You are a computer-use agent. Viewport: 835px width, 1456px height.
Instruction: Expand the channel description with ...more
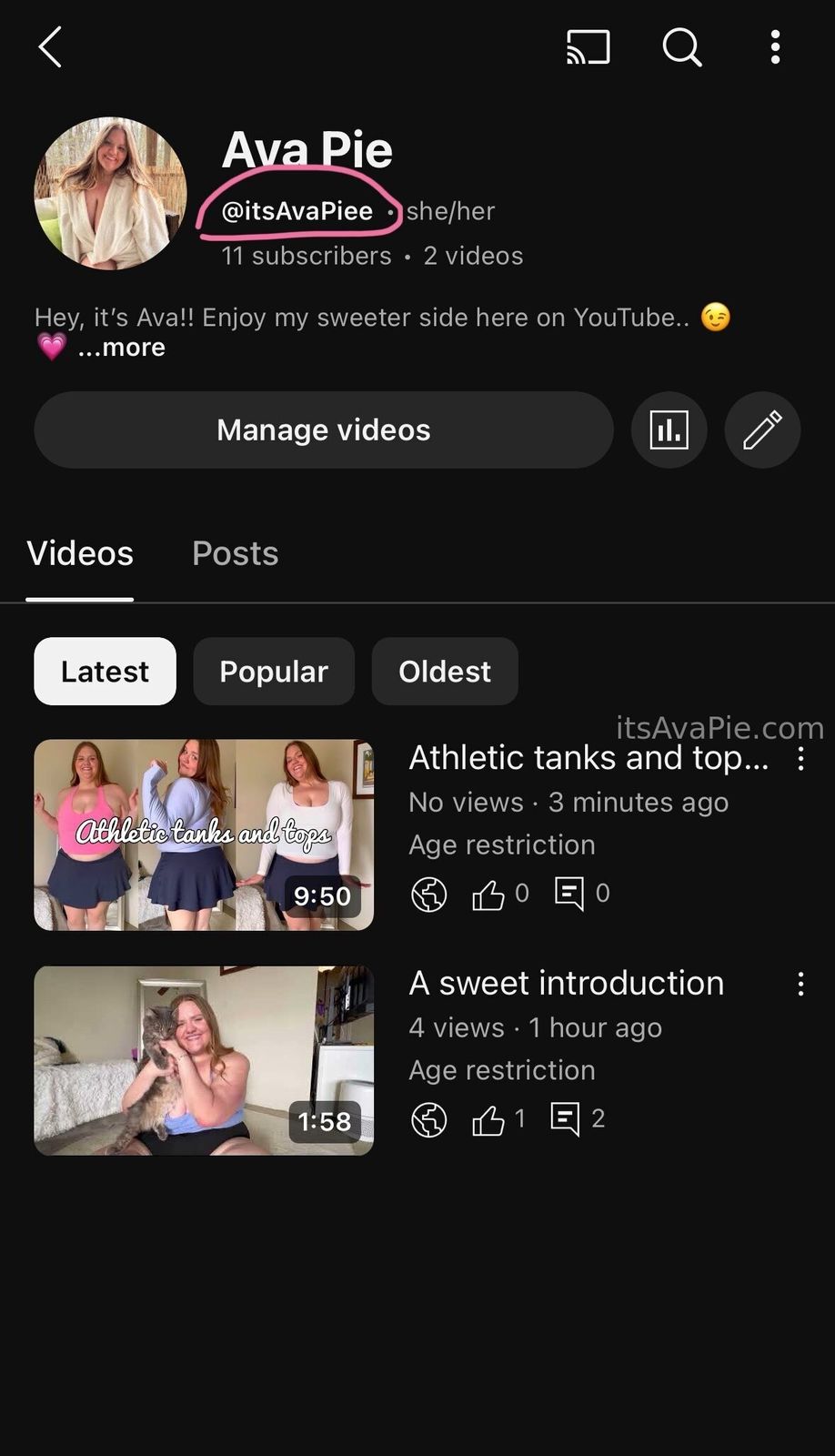(x=121, y=348)
